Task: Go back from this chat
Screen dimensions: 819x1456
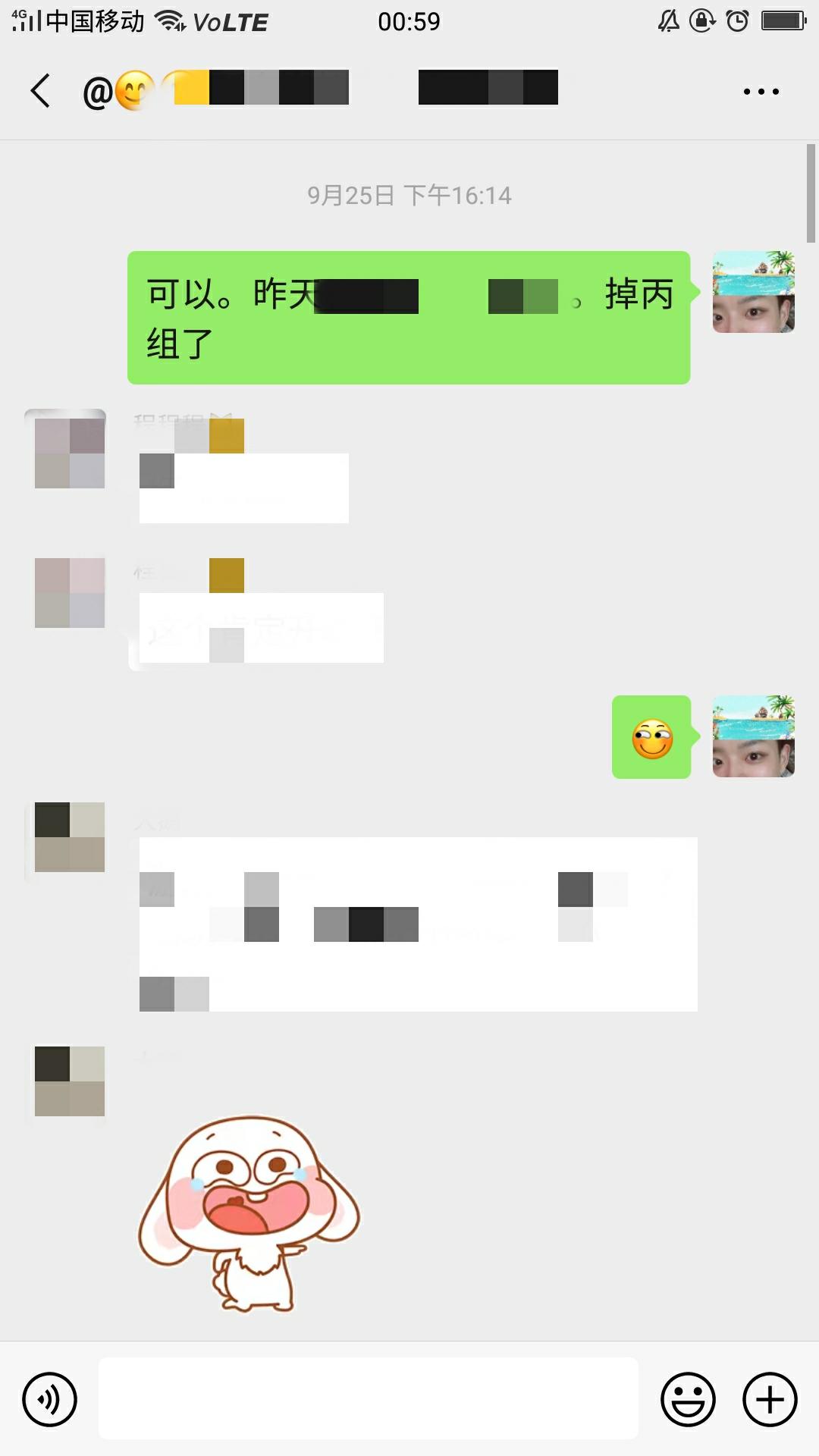Action: pyautogui.click(x=41, y=91)
